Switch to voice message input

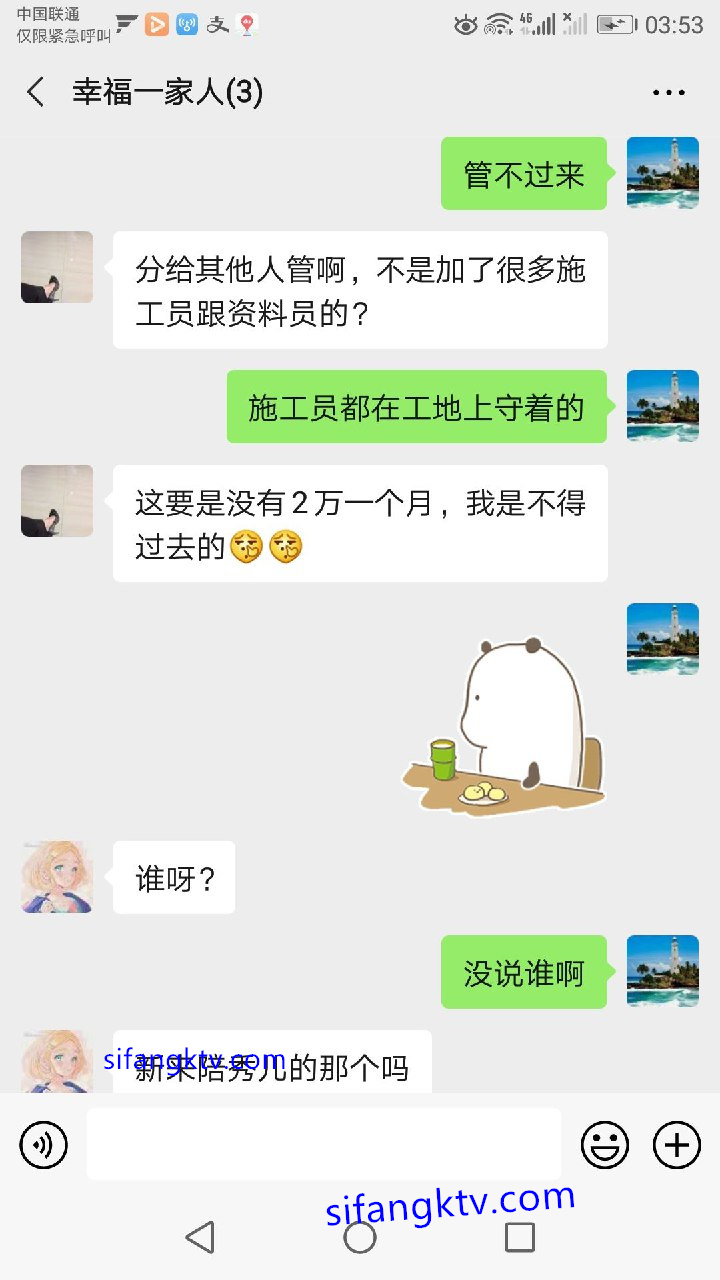pyautogui.click(x=44, y=1145)
